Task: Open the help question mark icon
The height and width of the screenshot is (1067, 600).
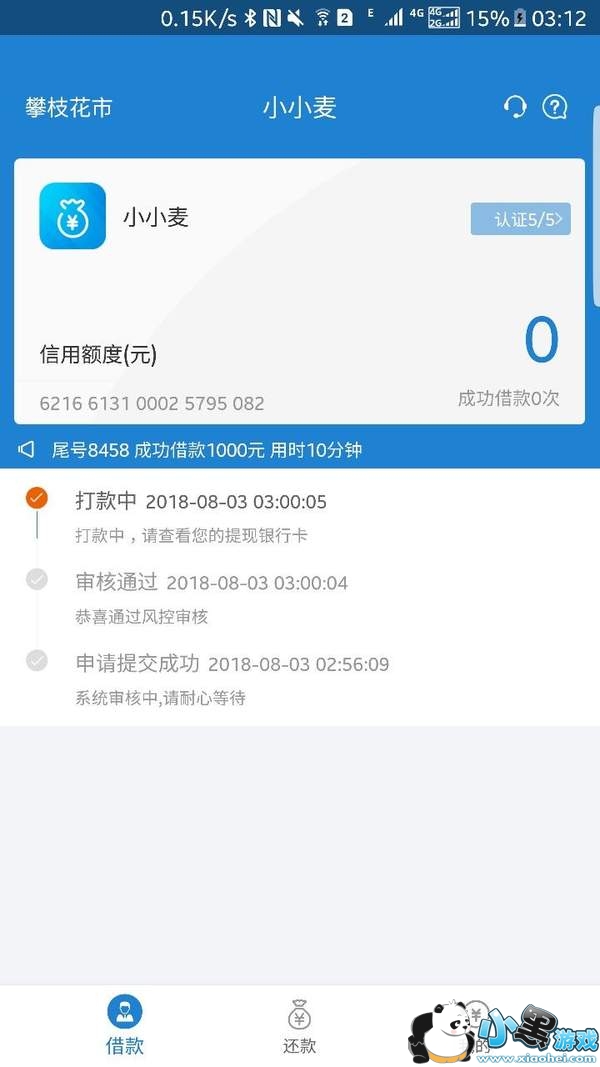Action: (x=555, y=108)
